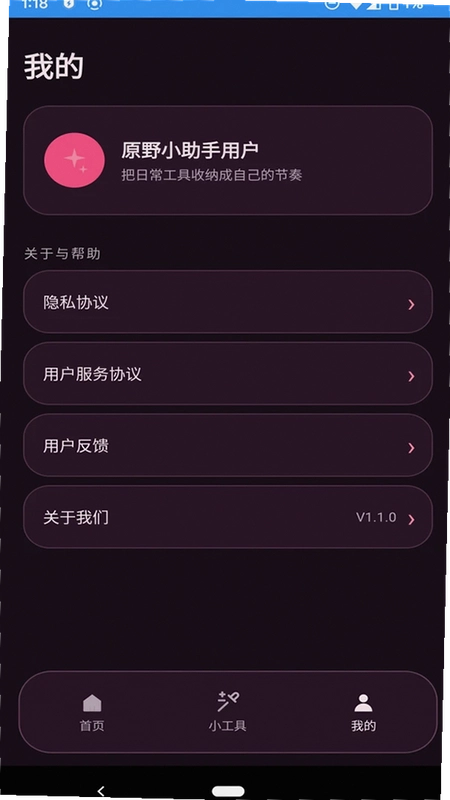
Task: Open 用户反馈 to send feedback
Action: click(x=228, y=445)
